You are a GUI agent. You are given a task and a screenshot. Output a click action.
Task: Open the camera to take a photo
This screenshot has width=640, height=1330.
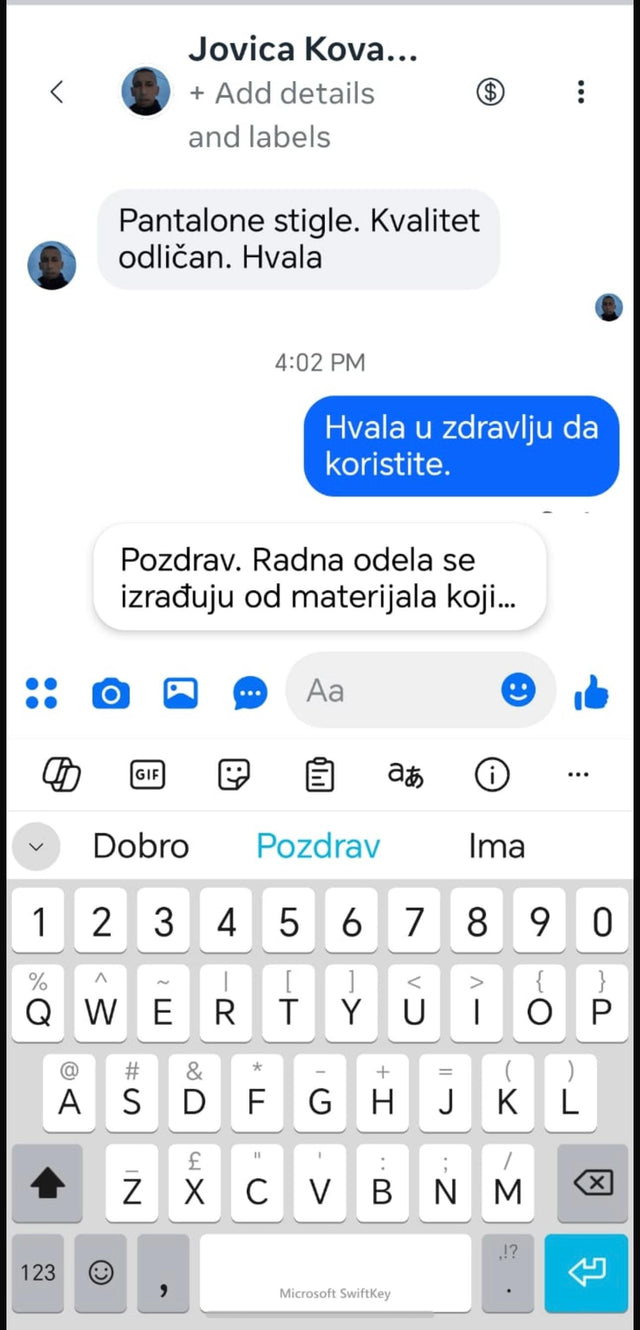tap(110, 692)
